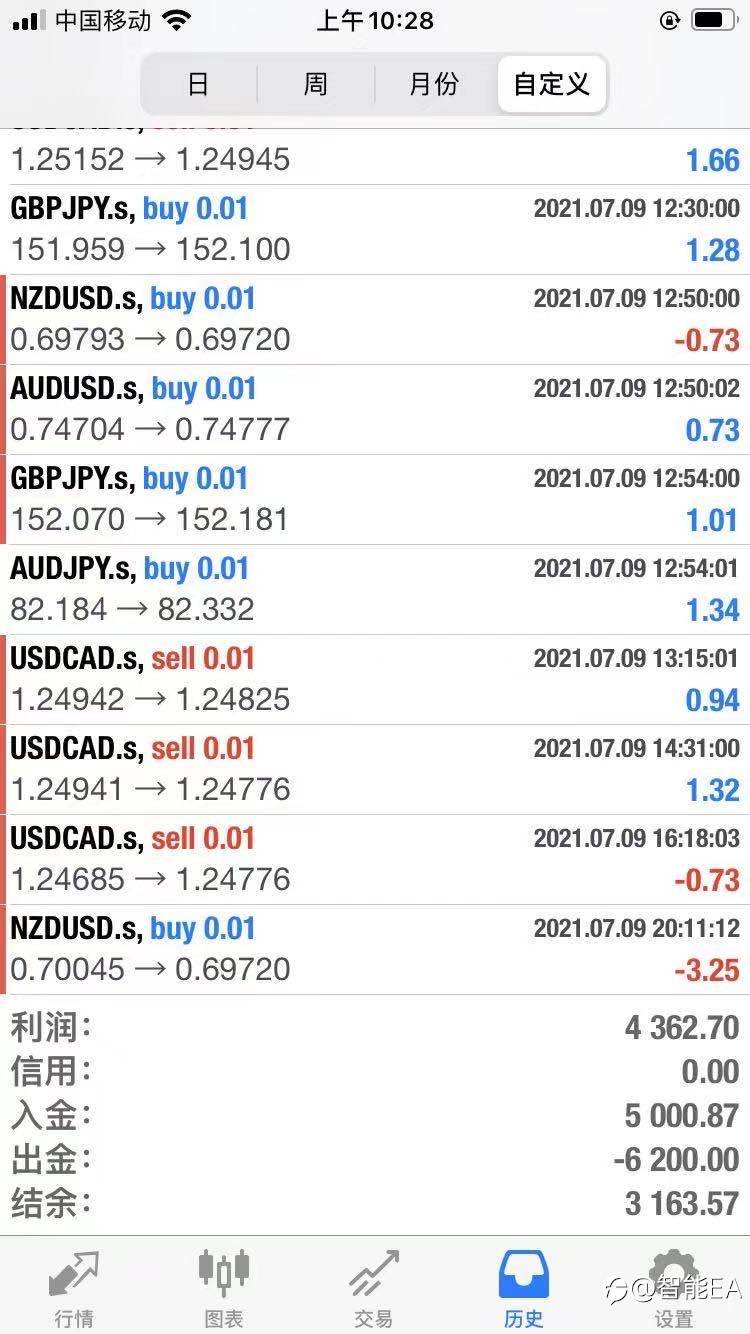Expand the GBPJPY.s trade closed at 12:30:00

[375, 230]
